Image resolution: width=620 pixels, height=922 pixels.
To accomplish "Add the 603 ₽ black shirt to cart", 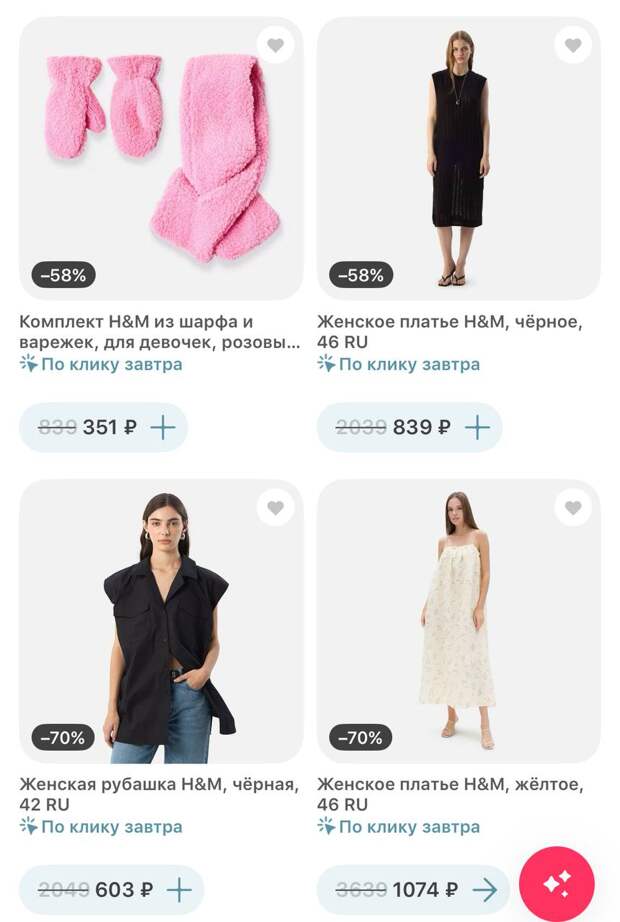I will coord(179,889).
